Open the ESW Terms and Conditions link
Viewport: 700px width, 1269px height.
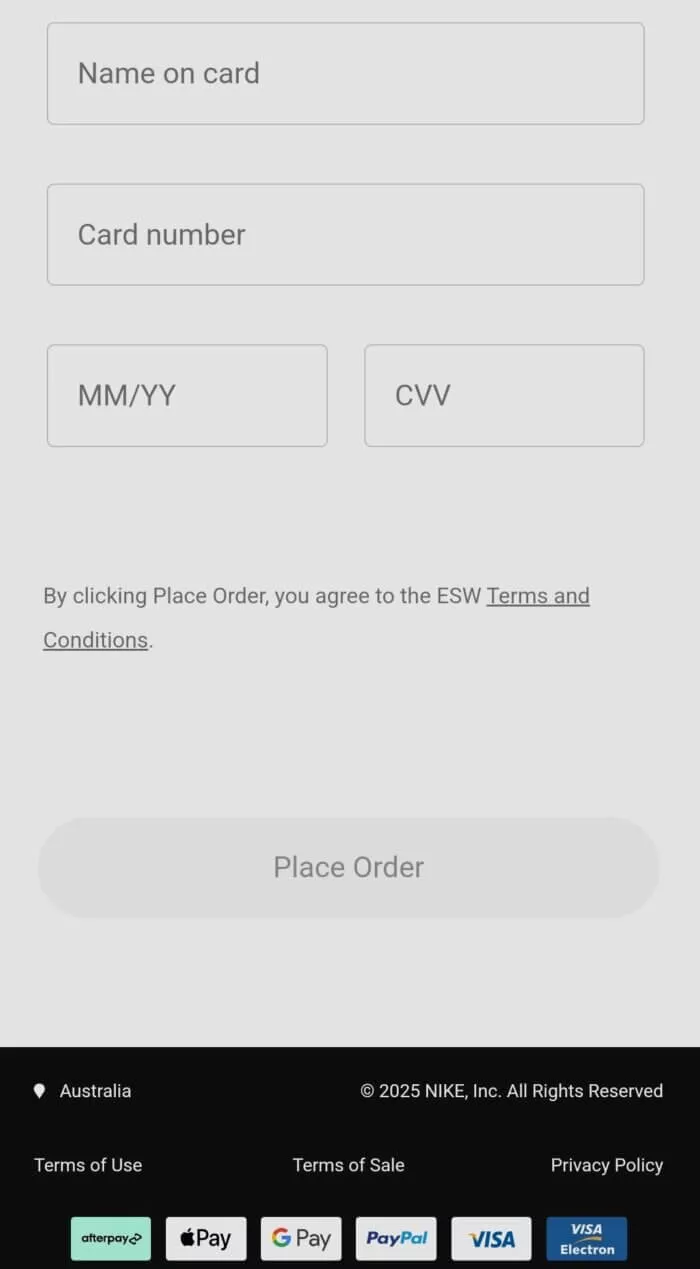[537, 597]
